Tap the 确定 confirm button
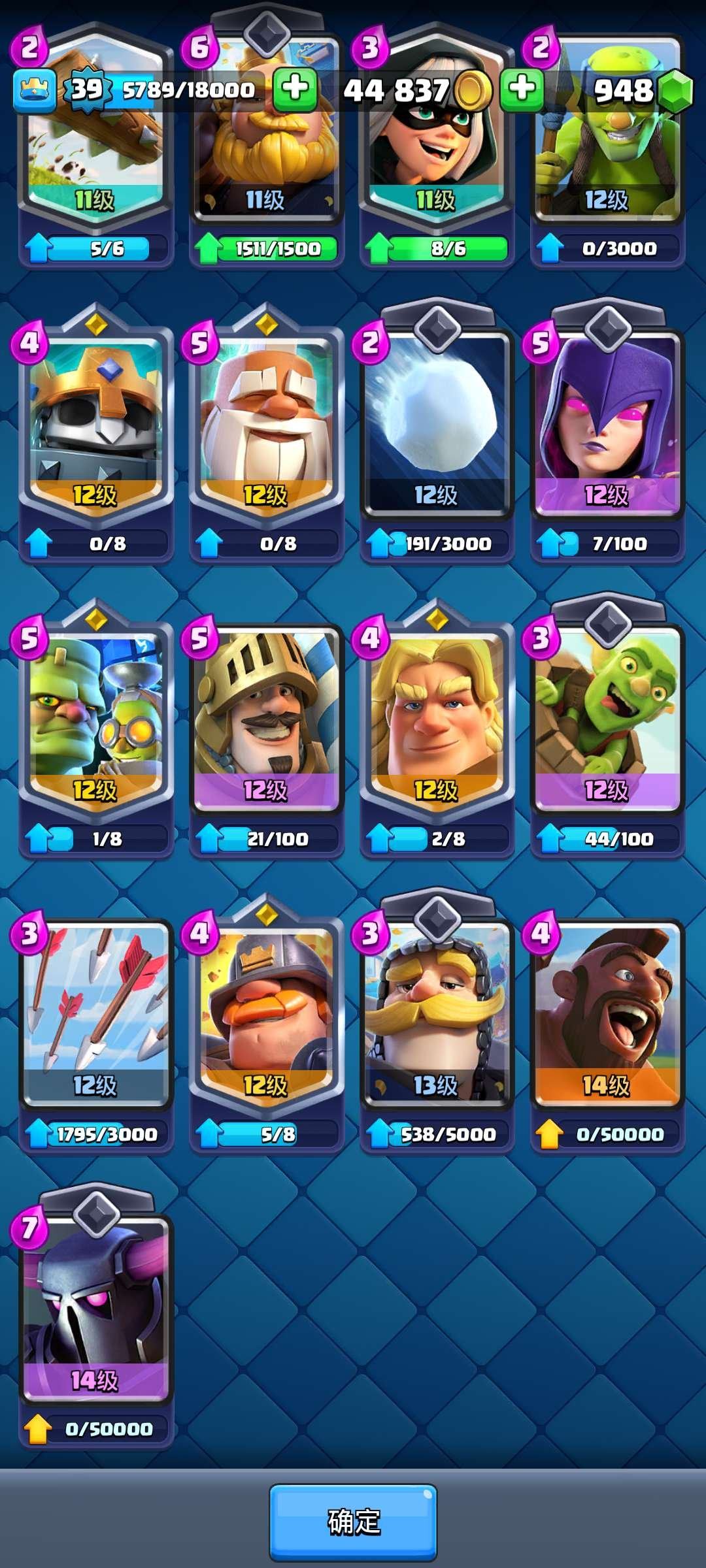The image size is (706, 1568). coord(353,1522)
